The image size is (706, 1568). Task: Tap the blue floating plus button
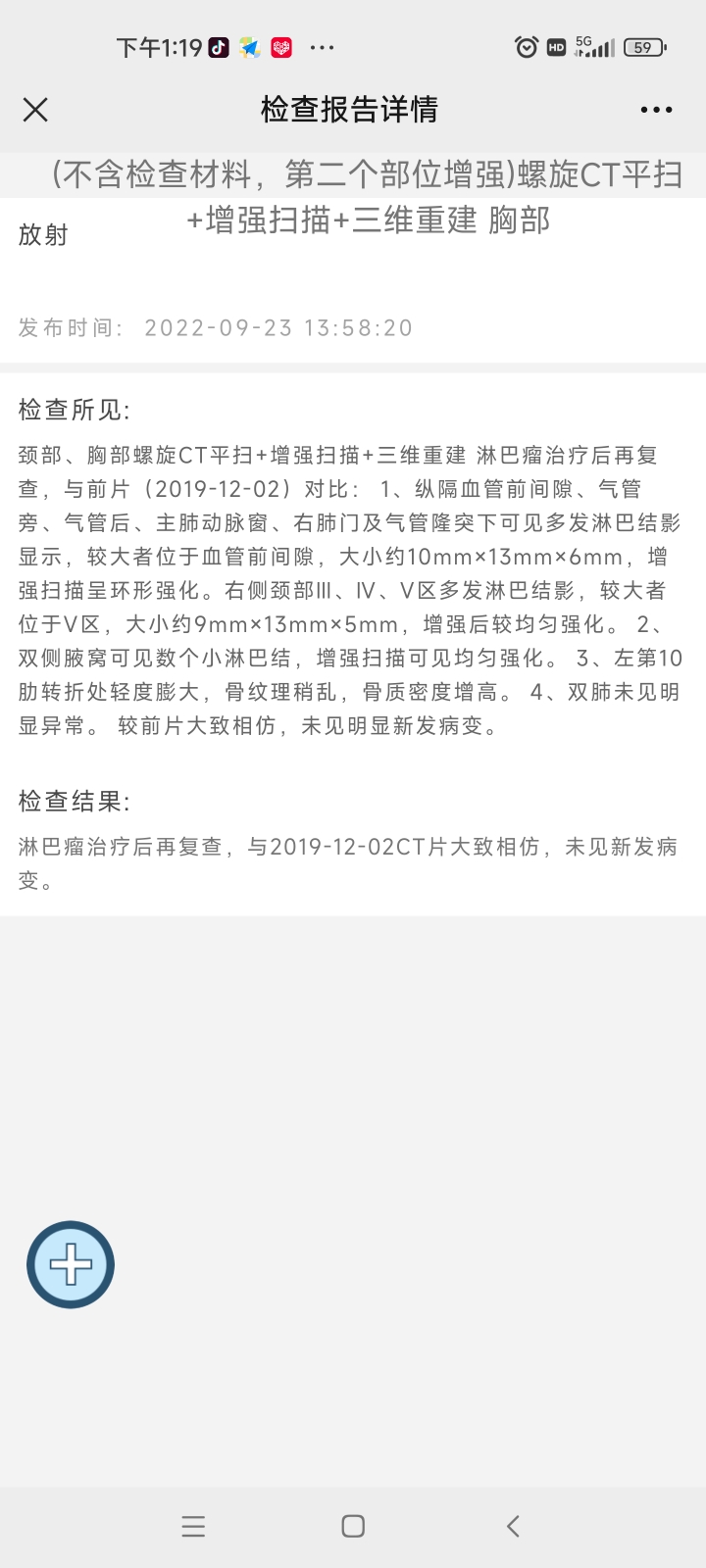pyautogui.click(x=71, y=1264)
